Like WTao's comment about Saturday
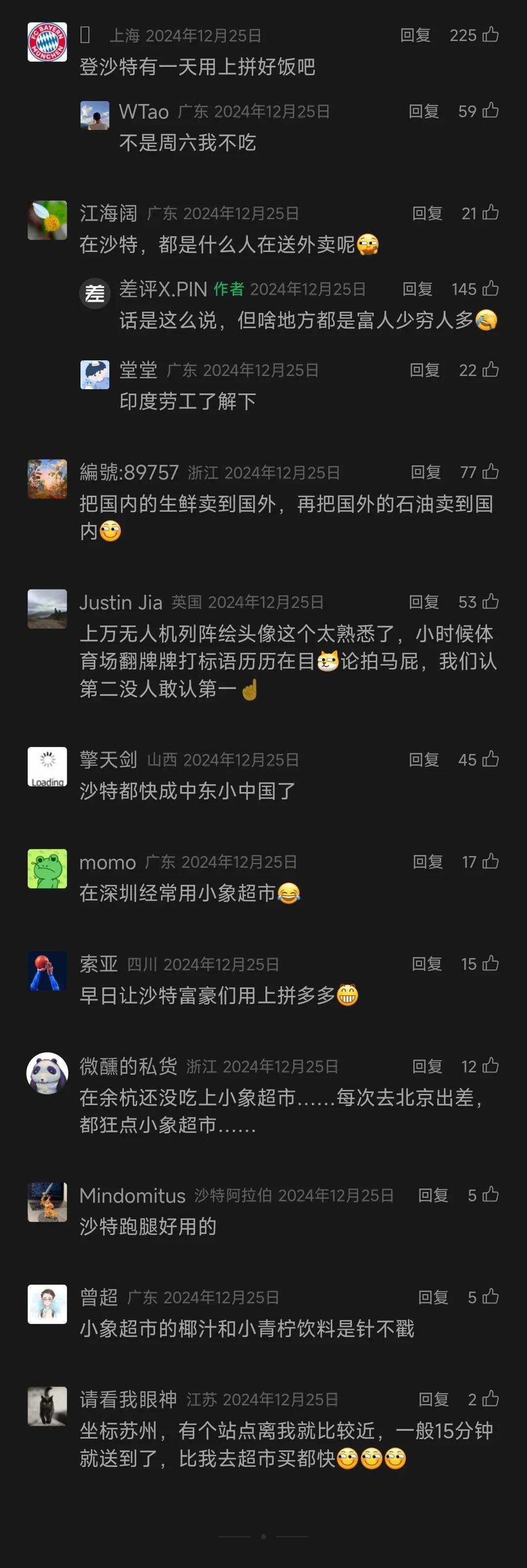Image resolution: width=527 pixels, height=1568 pixels. click(x=490, y=111)
